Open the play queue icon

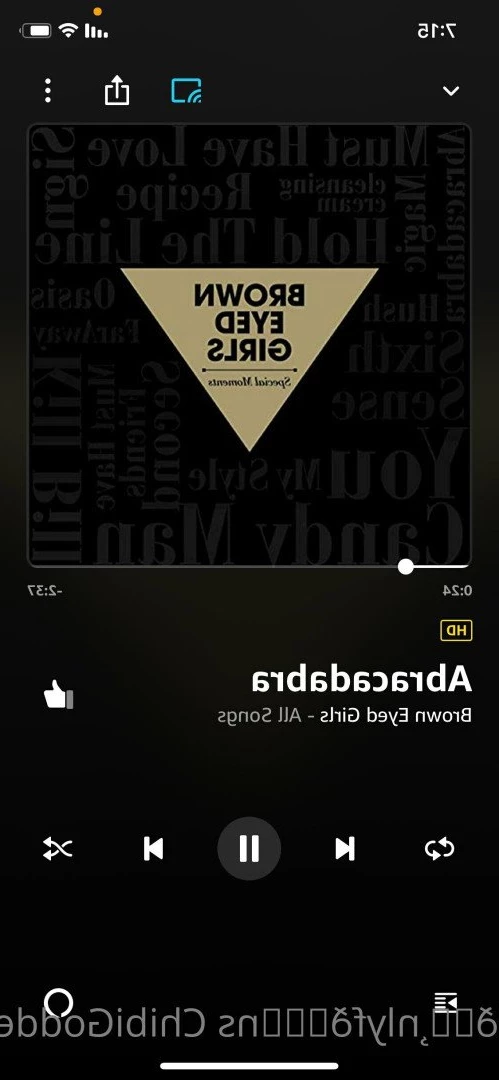click(446, 1002)
